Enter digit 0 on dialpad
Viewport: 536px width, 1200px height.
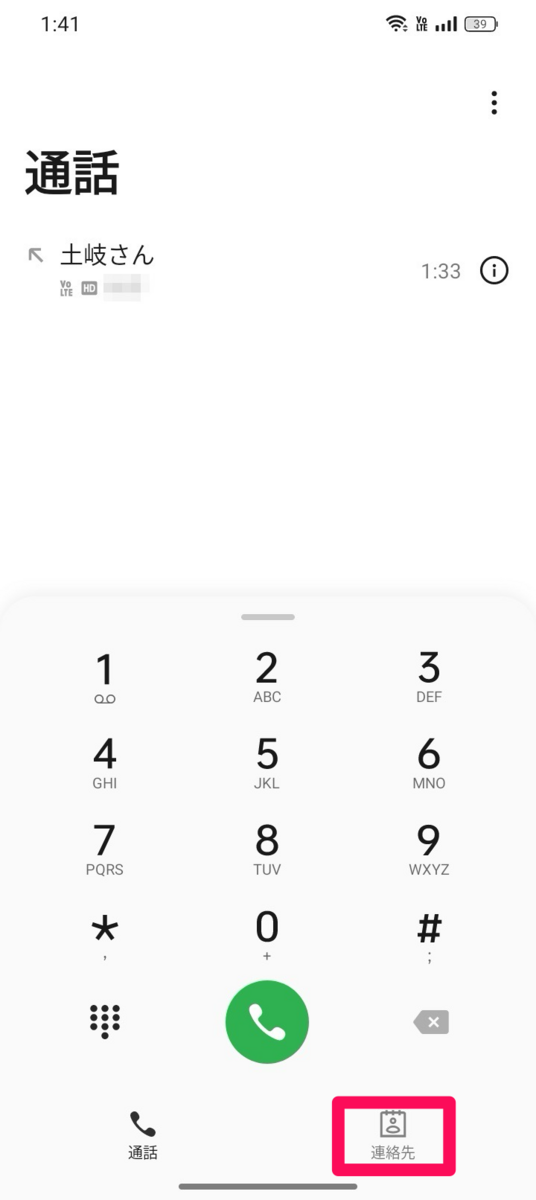(267, 935)
